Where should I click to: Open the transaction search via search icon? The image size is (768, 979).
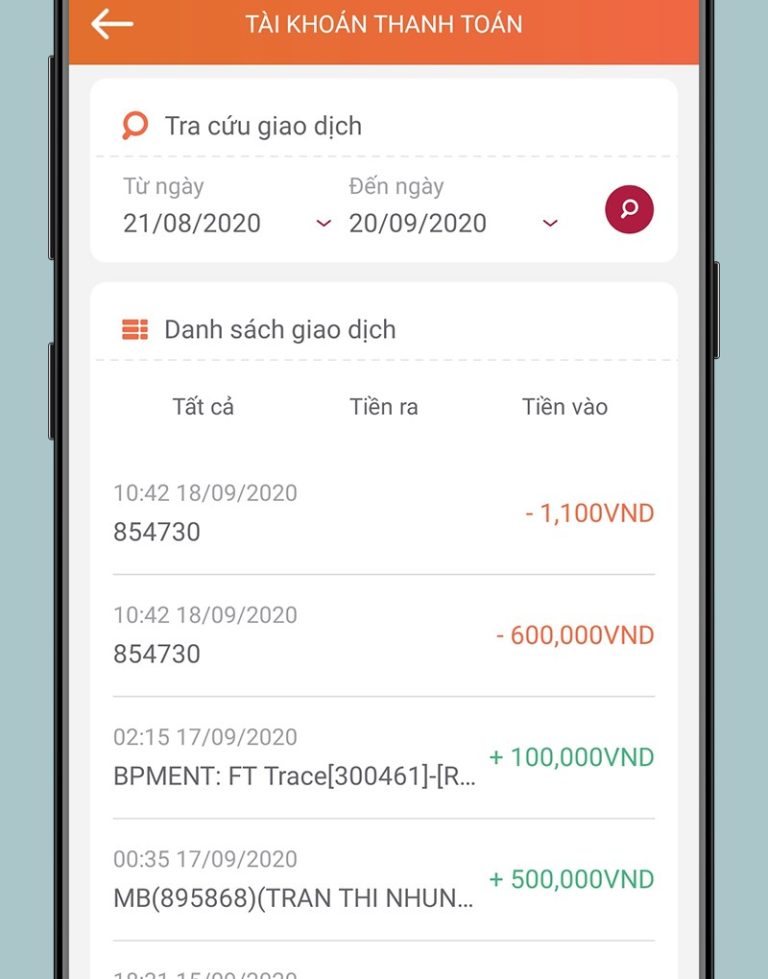628,210
